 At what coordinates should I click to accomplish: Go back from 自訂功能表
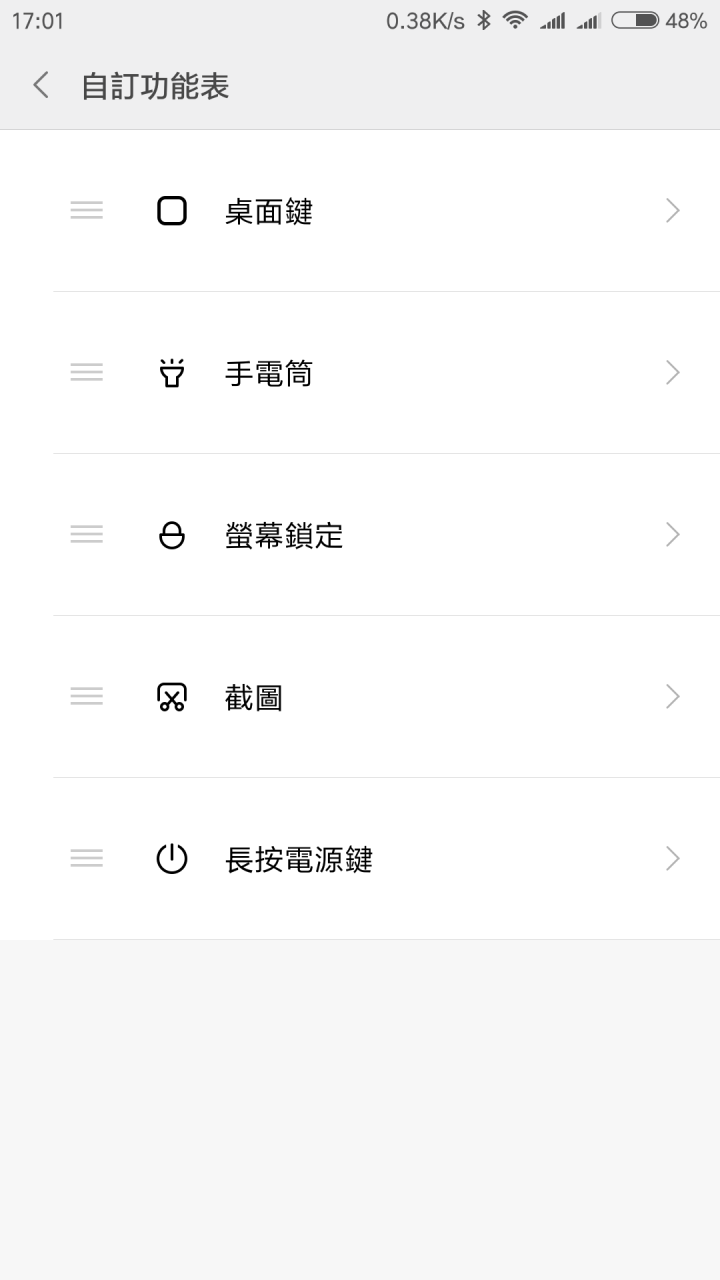(x=41, y=85)
